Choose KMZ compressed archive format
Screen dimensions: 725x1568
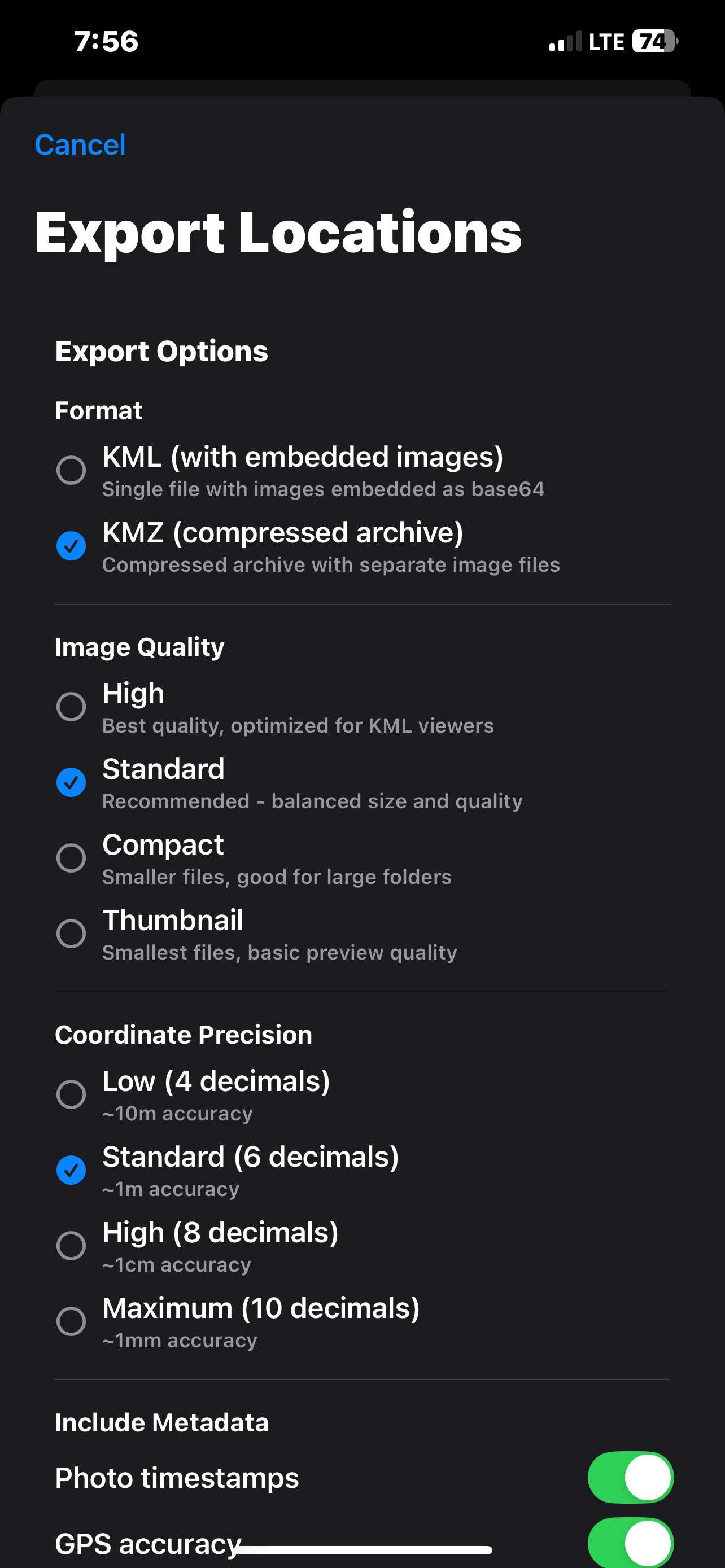point(71,546)
